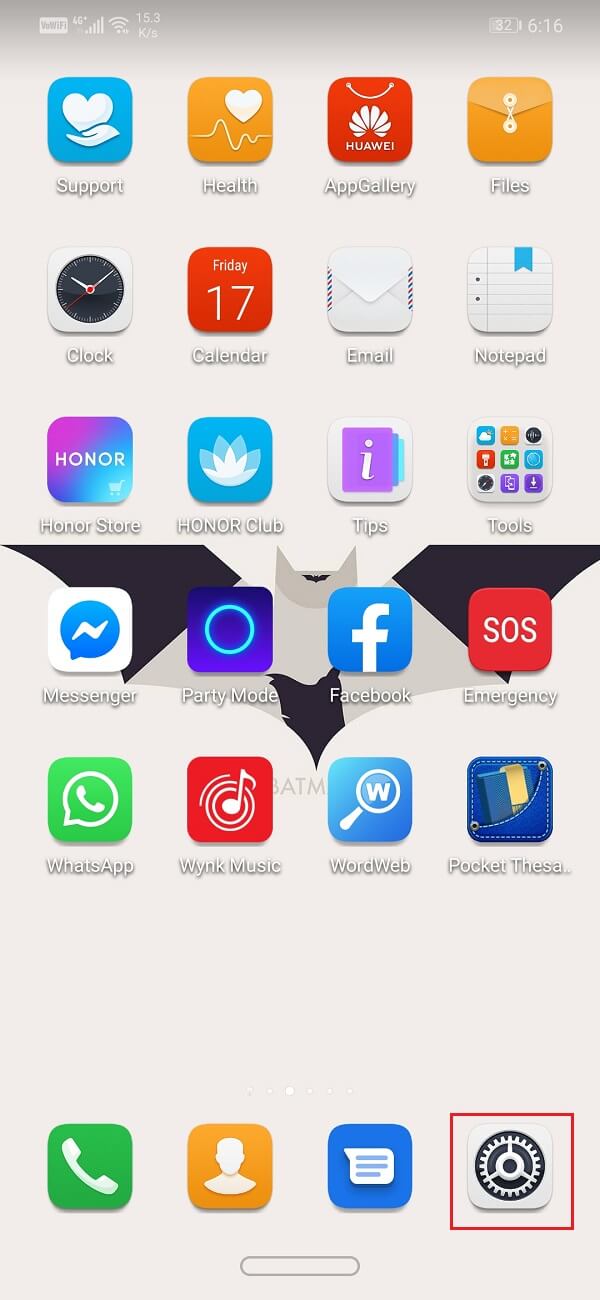Launch the Facebook app
The image size is (600, 1300).
point(370,630)
